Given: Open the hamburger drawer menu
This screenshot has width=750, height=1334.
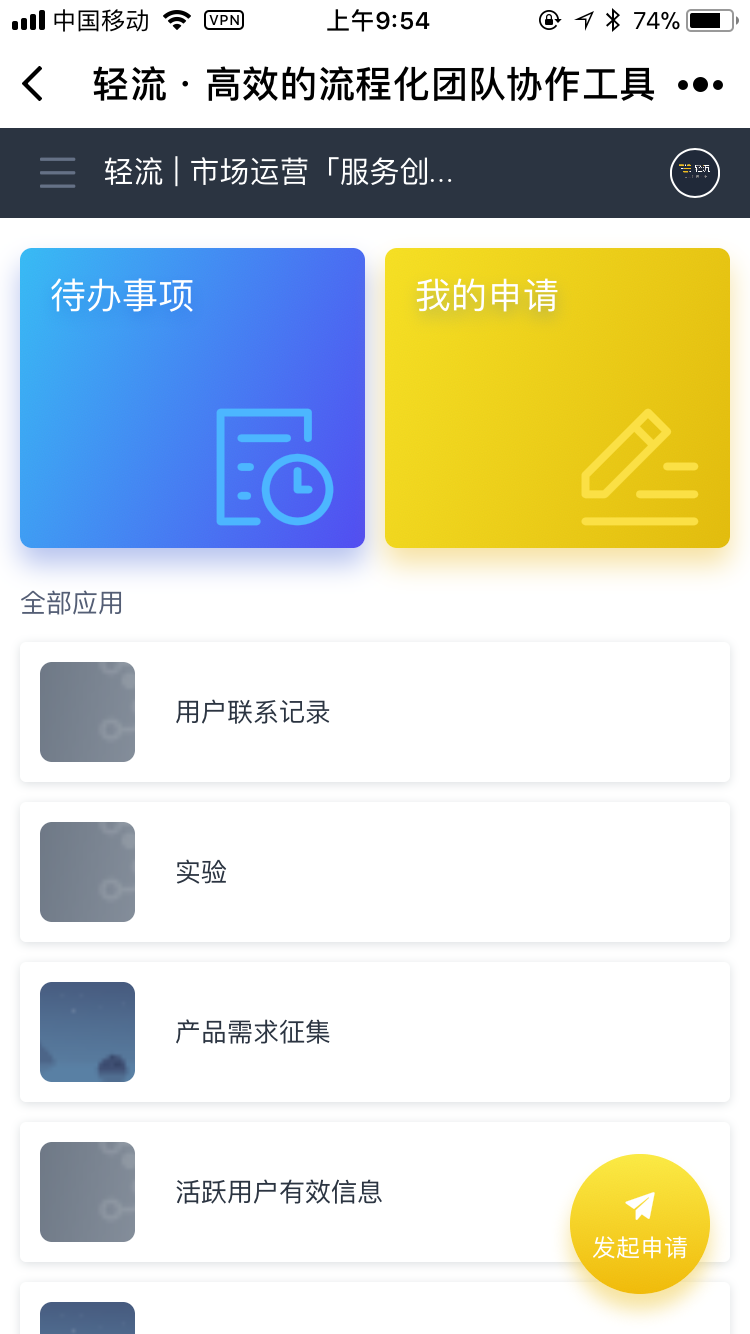Looking at the screenshot, I should click(x=58, y=172).
